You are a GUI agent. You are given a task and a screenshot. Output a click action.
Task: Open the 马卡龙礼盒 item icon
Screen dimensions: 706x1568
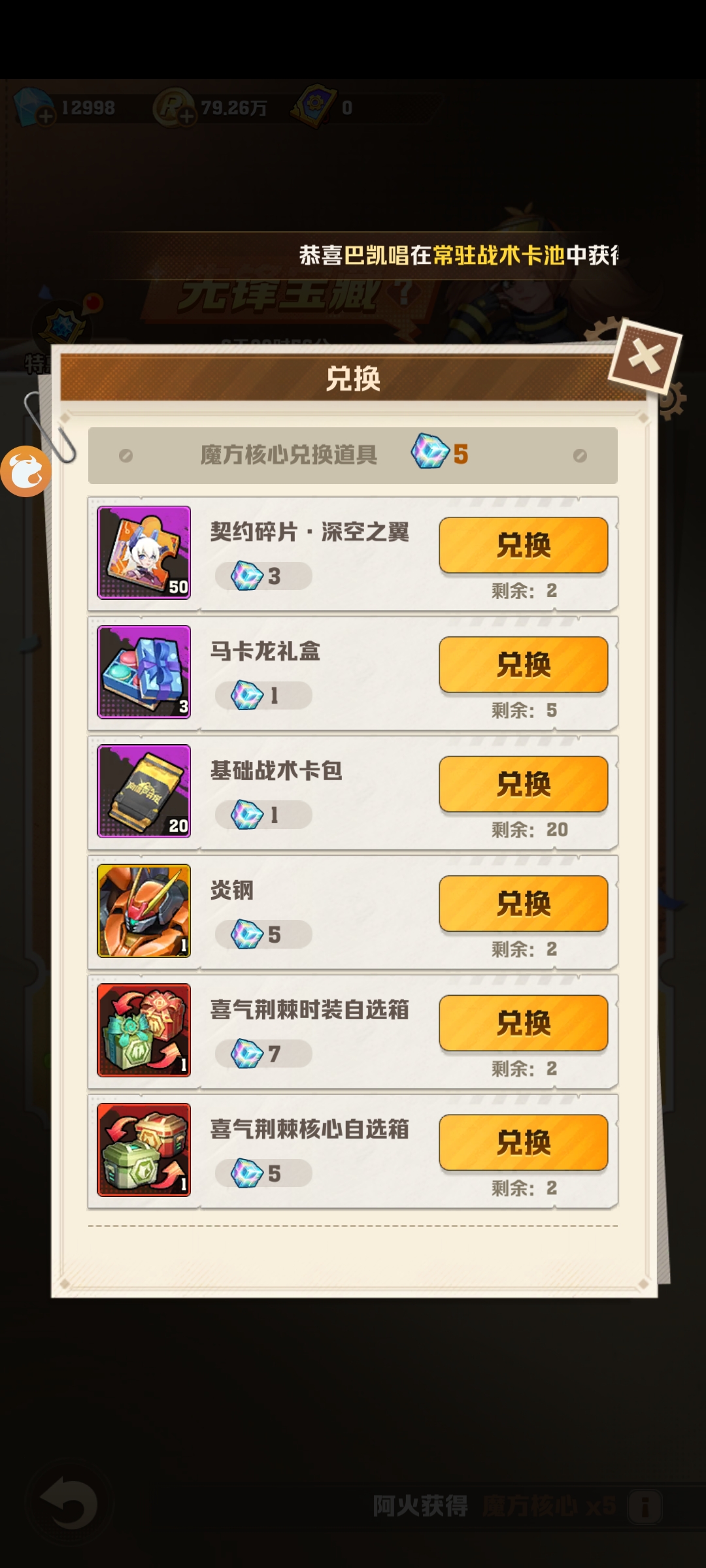pos(144,672)
